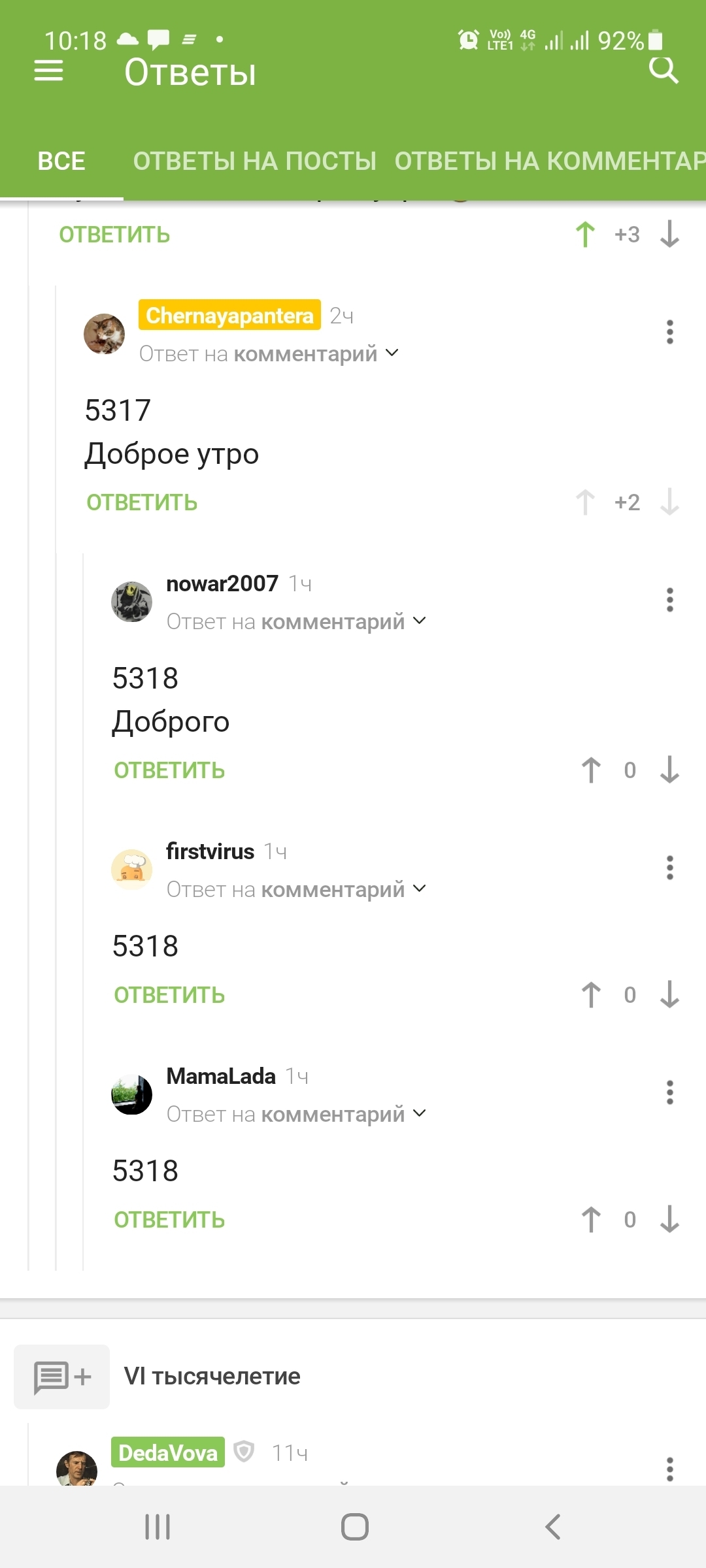
Task: Add comment to VI тысячелетие post
Action: click(61, 1377)
